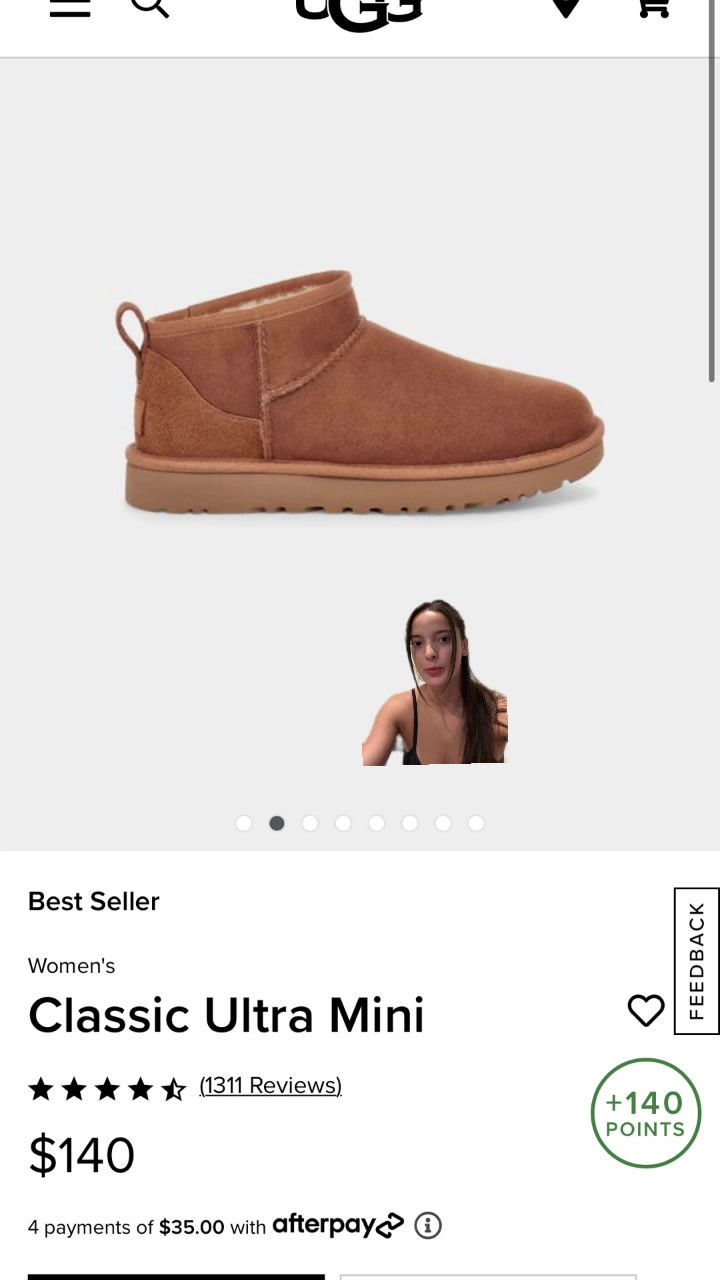The image size is (720, 1280).
Task: Tap the UGG logo to go home
Action: tap(360, 10)
